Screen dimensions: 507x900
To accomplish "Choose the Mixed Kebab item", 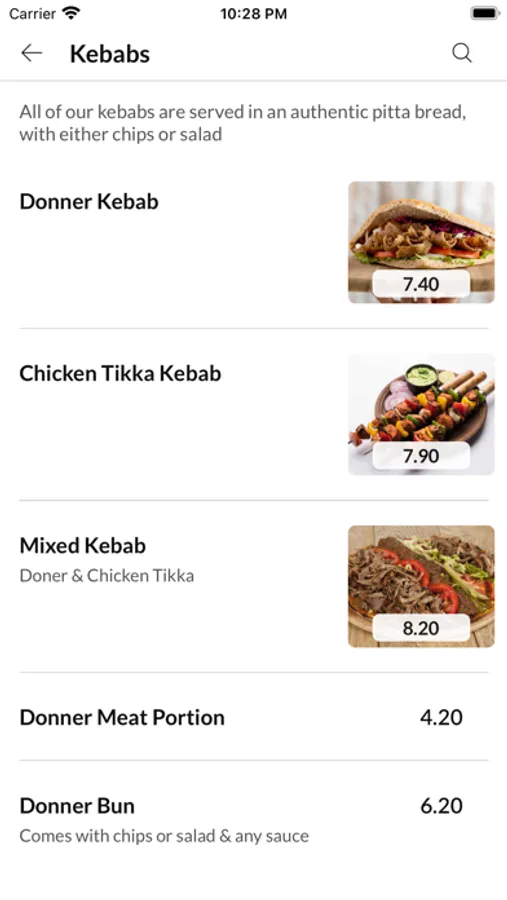I will (253, 587).
